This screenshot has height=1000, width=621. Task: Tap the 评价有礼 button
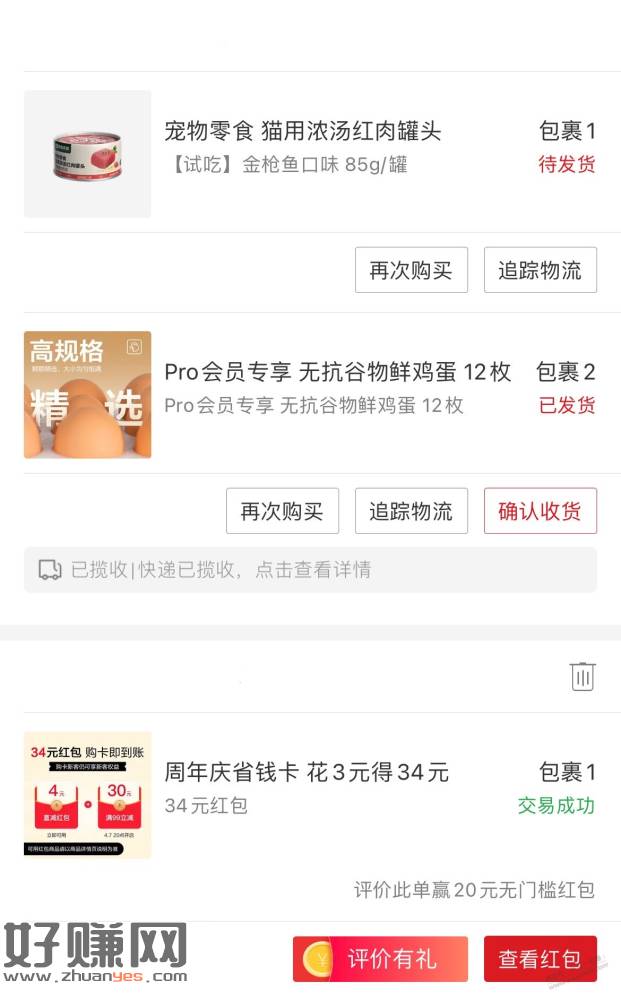click(x=380, y=959)
